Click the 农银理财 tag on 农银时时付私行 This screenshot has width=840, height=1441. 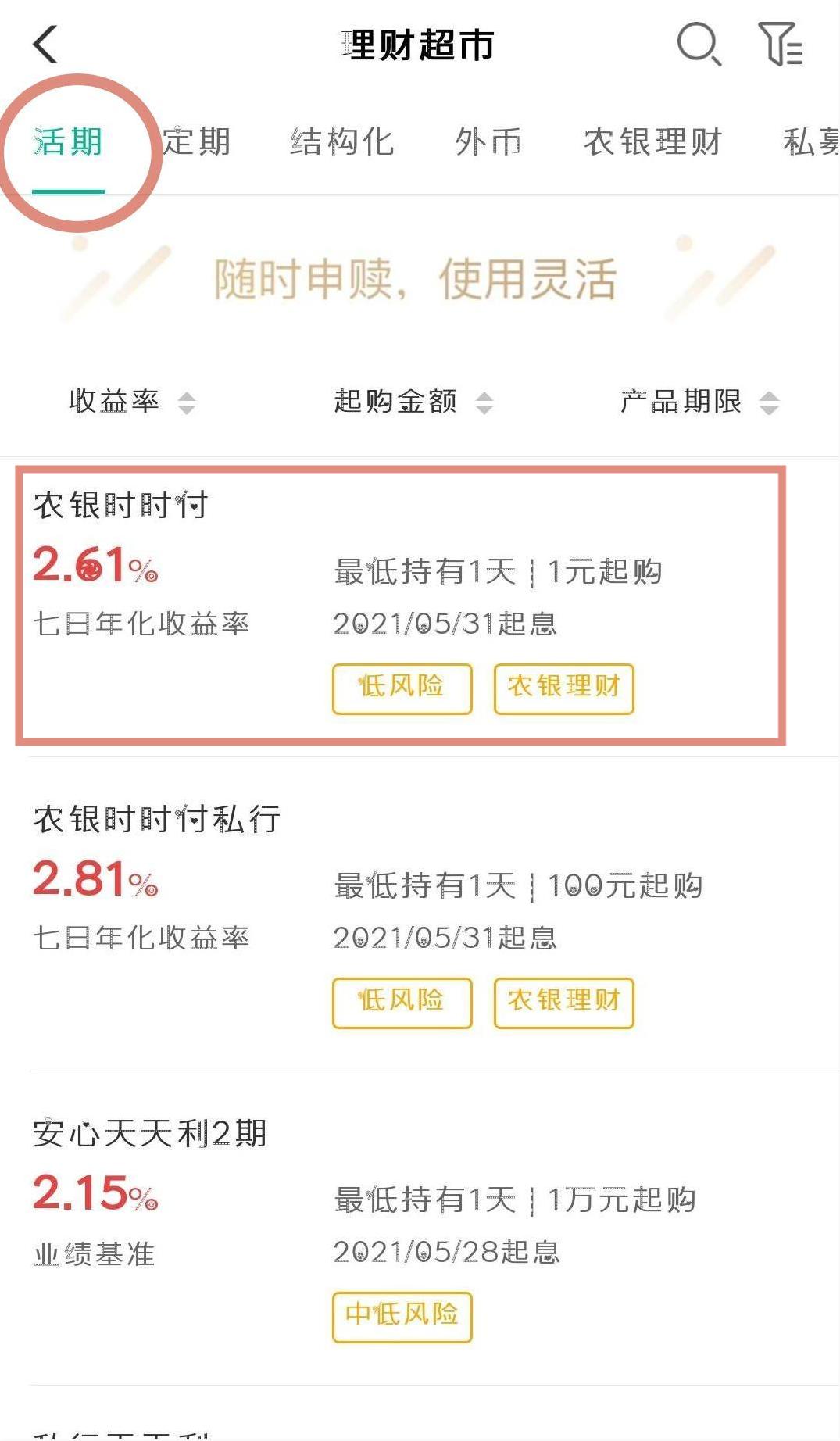tap(564, 1001)
